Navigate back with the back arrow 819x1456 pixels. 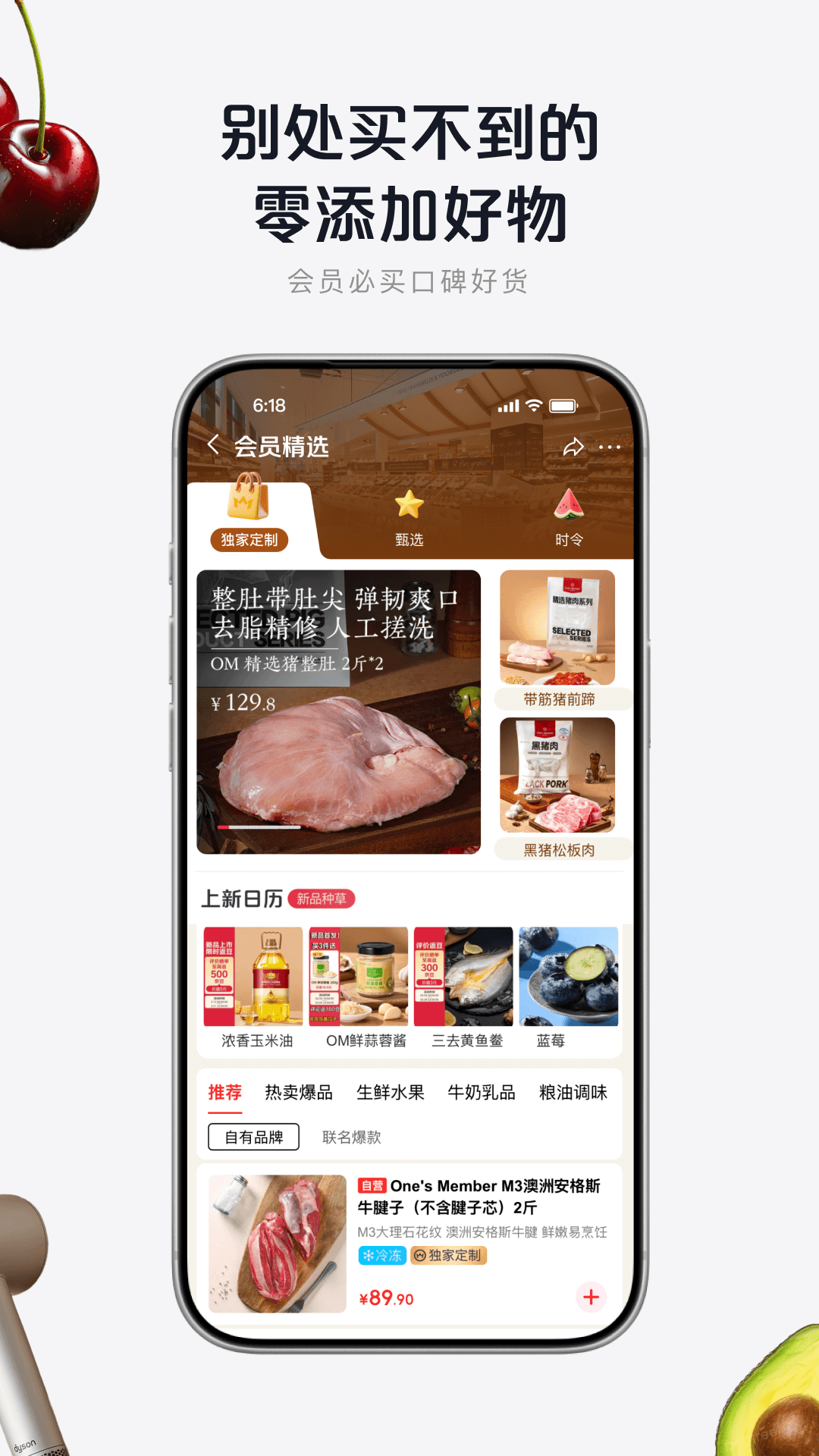[x=215, y=447]
